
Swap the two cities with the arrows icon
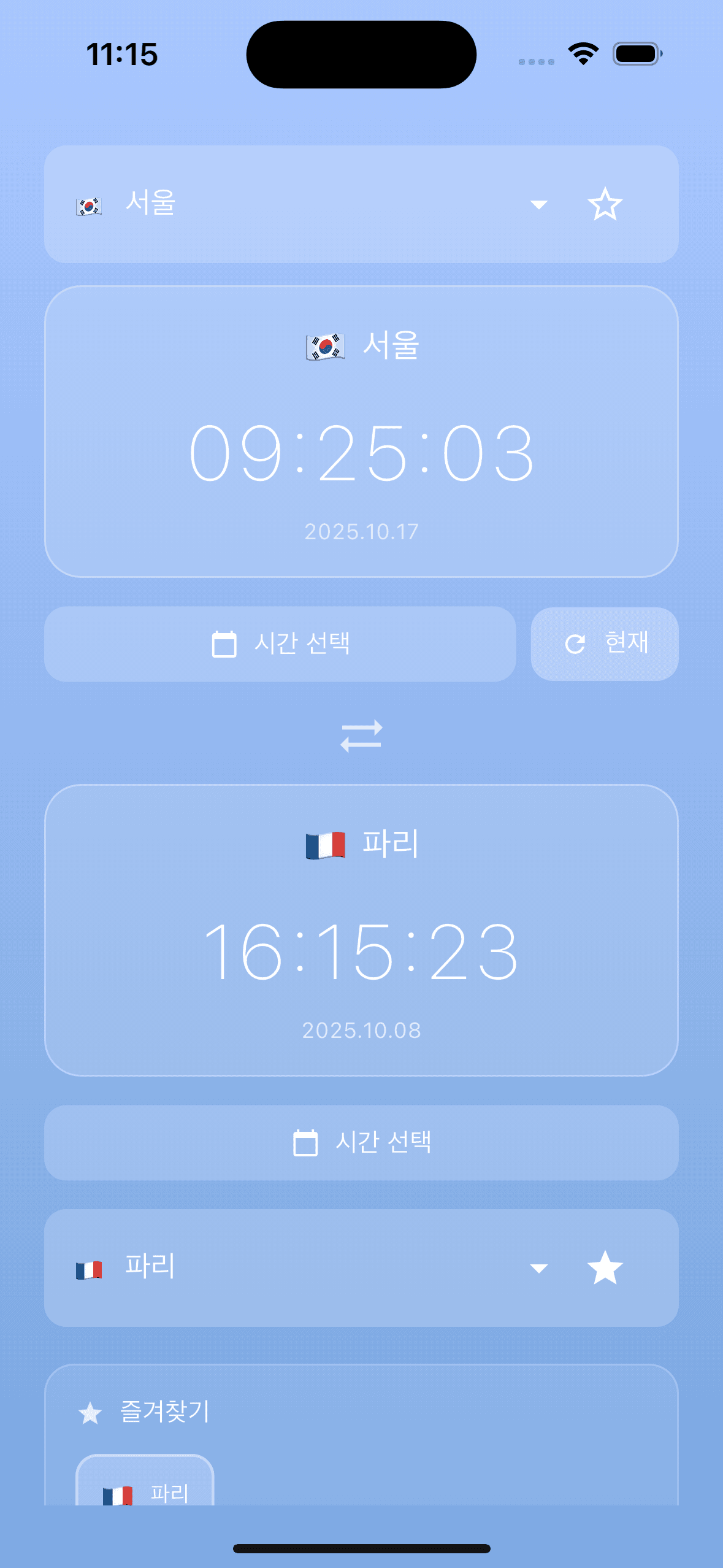(x=361, y=736)
